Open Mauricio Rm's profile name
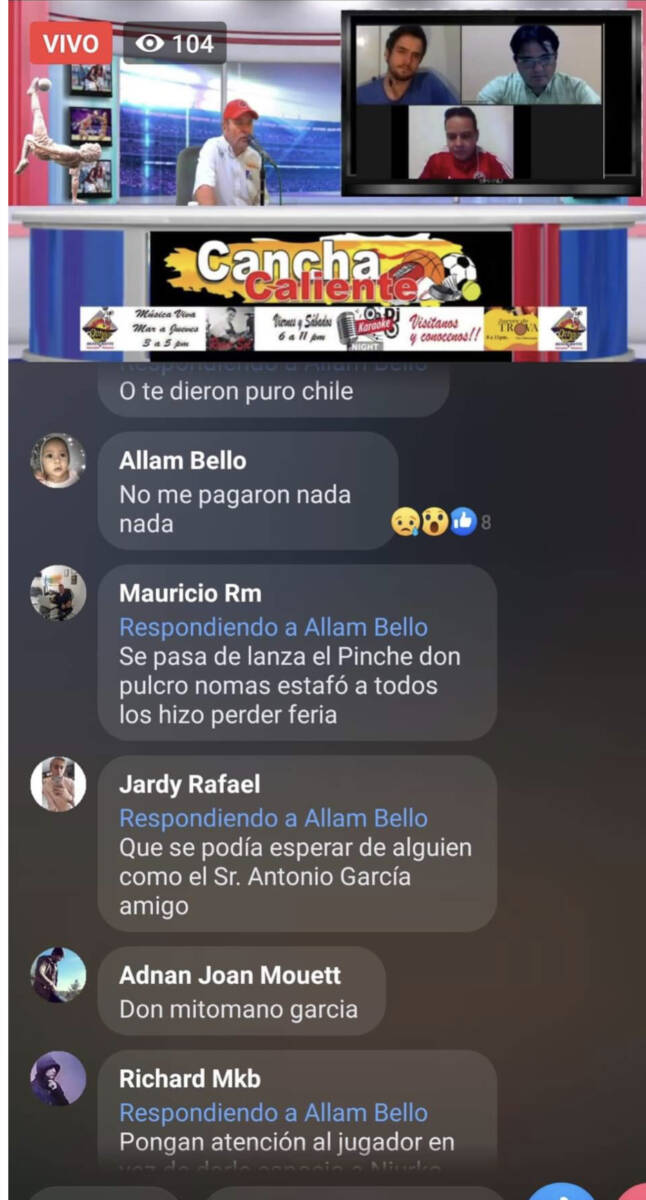This screenshot has height=1200, width=646. [x=190, y=593]
